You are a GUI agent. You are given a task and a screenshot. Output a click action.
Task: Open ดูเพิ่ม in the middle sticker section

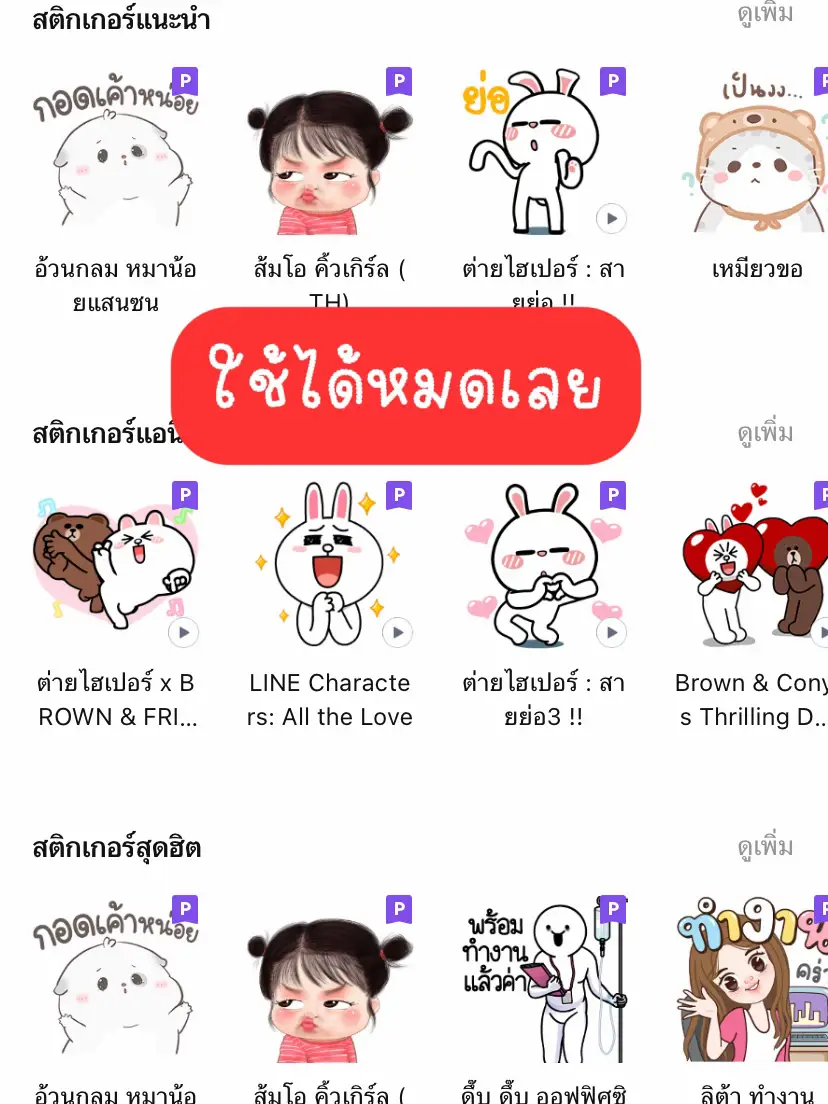coord(763,432)
